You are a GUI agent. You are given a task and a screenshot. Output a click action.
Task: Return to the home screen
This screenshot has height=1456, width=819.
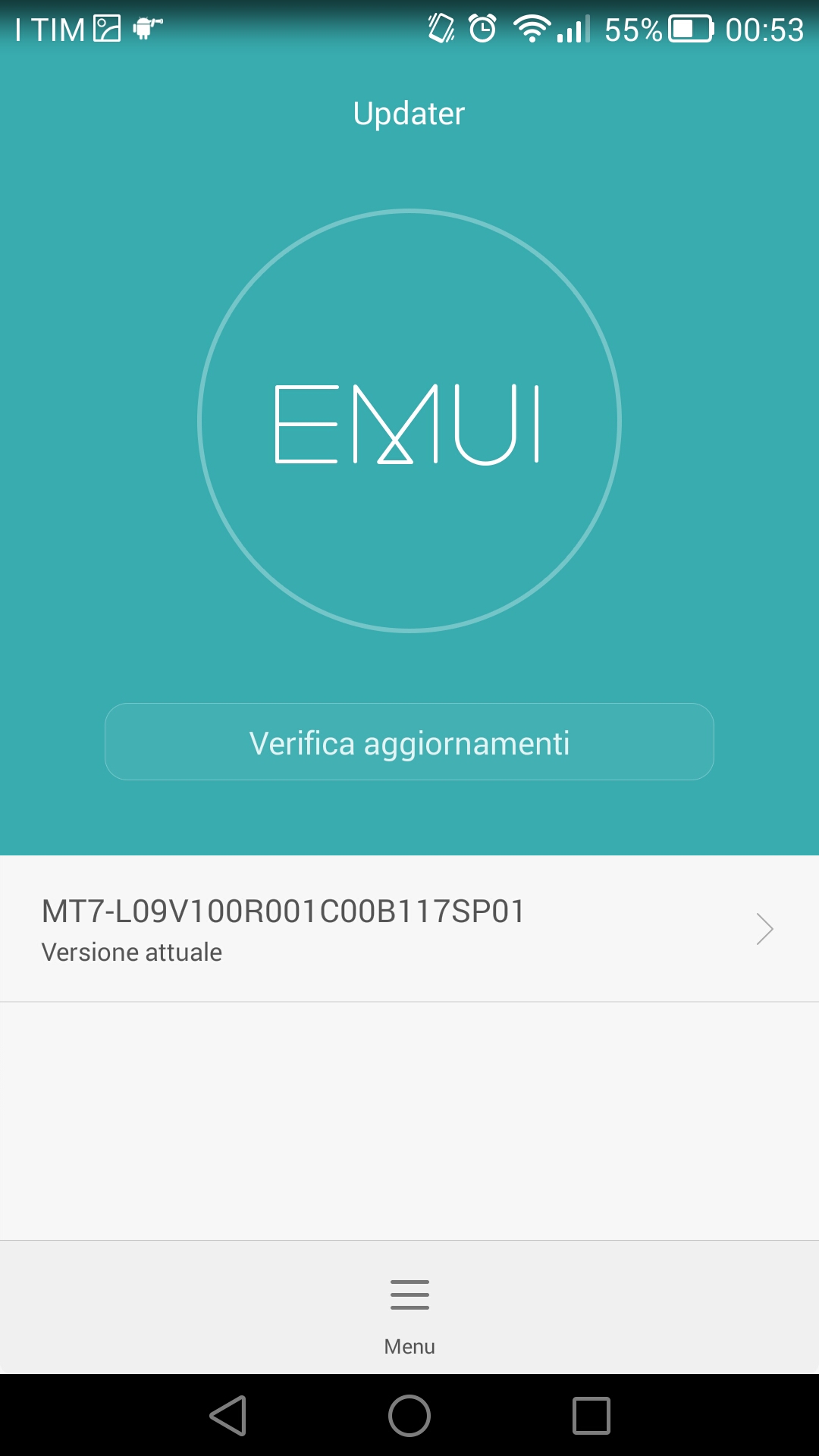point(409,1416)
